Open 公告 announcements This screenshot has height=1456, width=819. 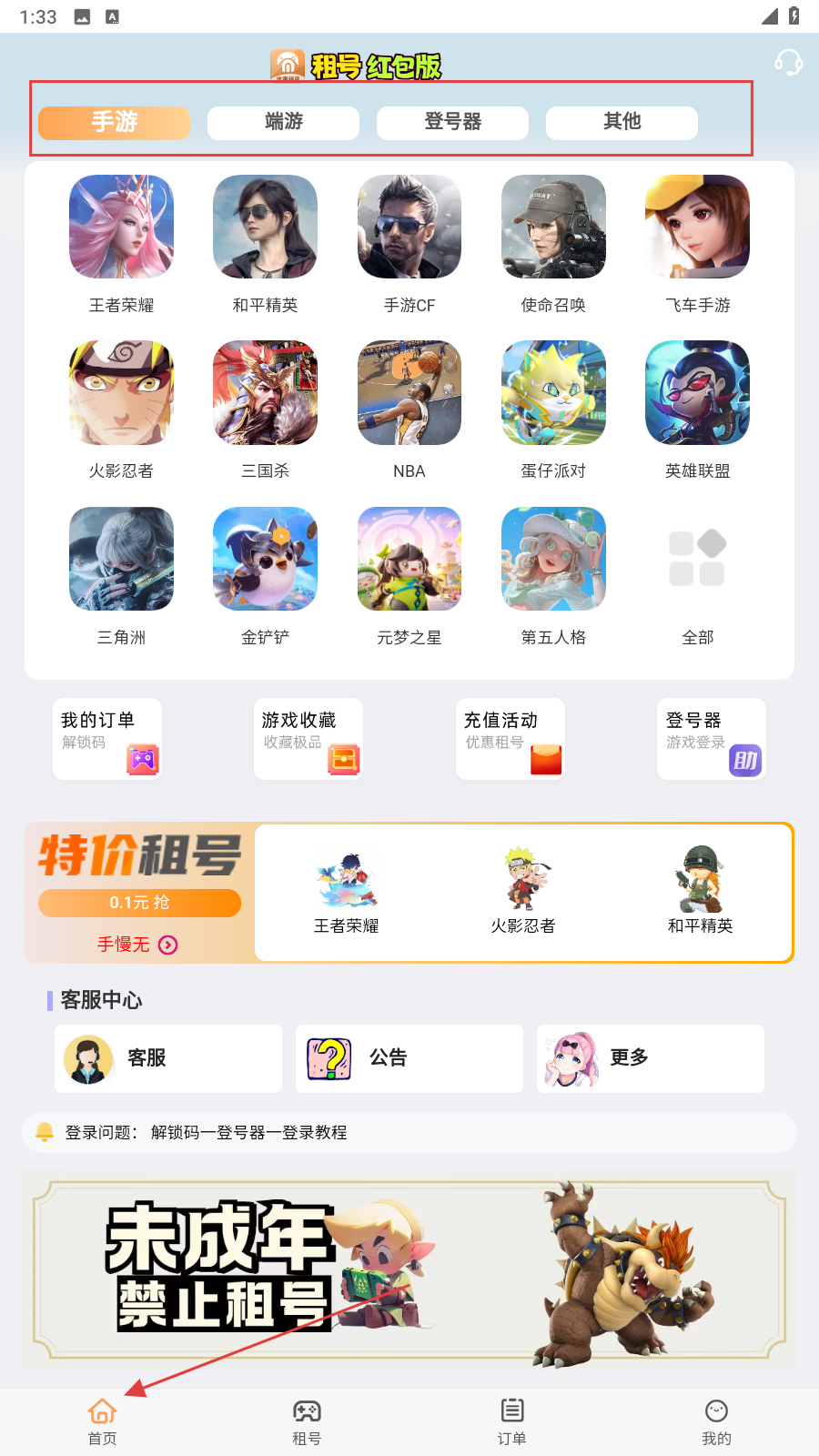click(409, 1058)
